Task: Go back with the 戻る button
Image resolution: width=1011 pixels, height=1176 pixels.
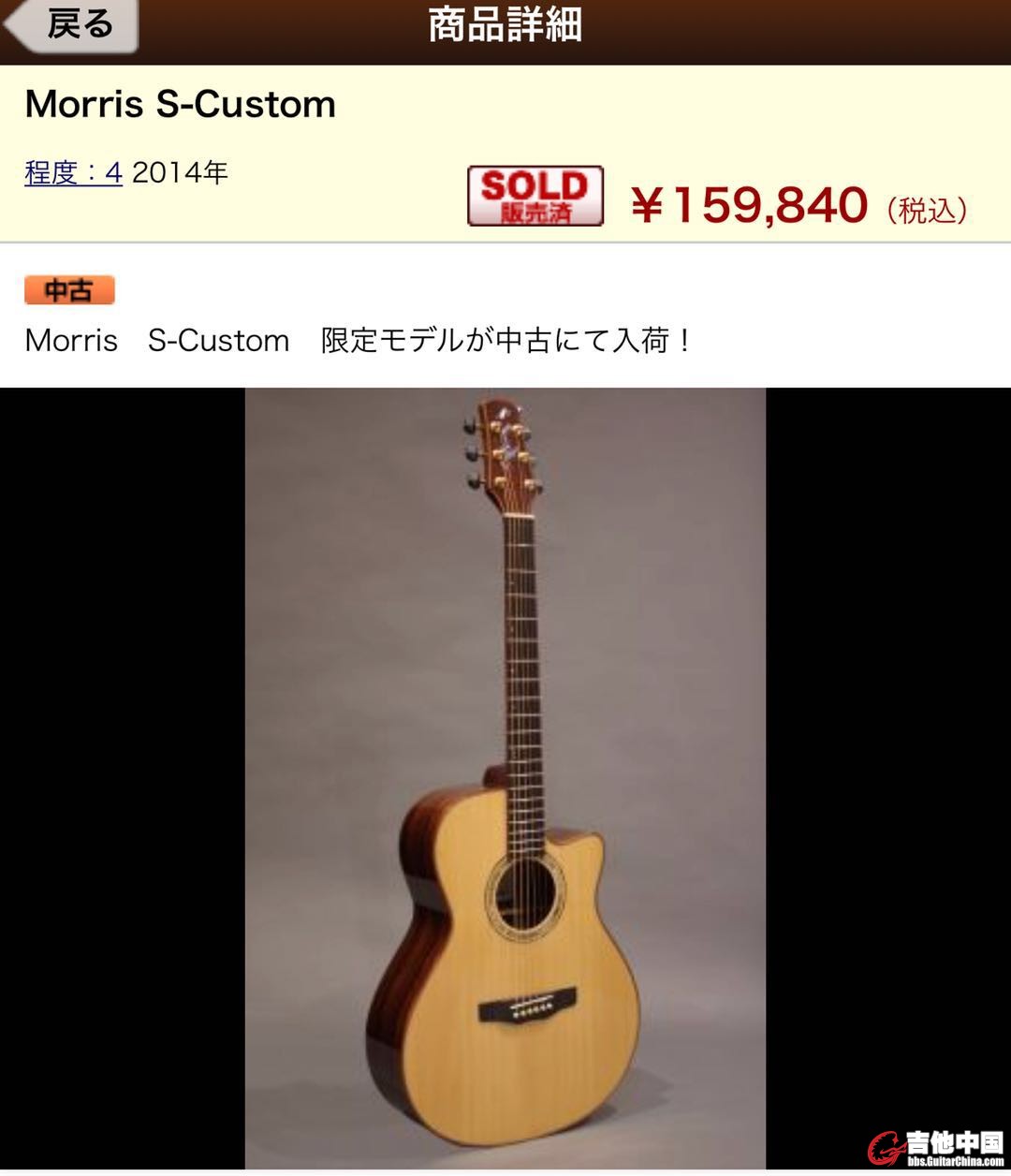Action: tap(75, 25)
